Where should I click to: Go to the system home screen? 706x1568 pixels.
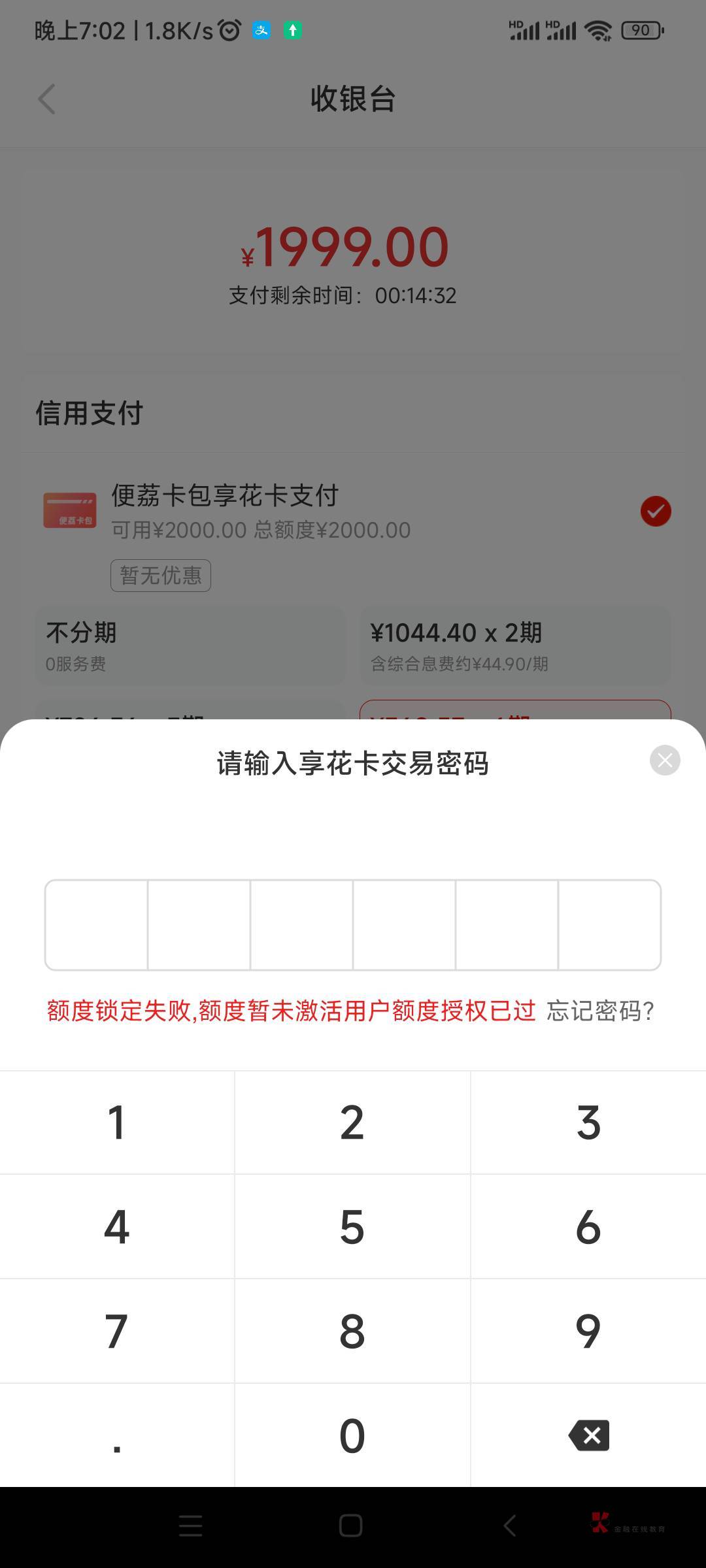click(x=351, y=1526)
